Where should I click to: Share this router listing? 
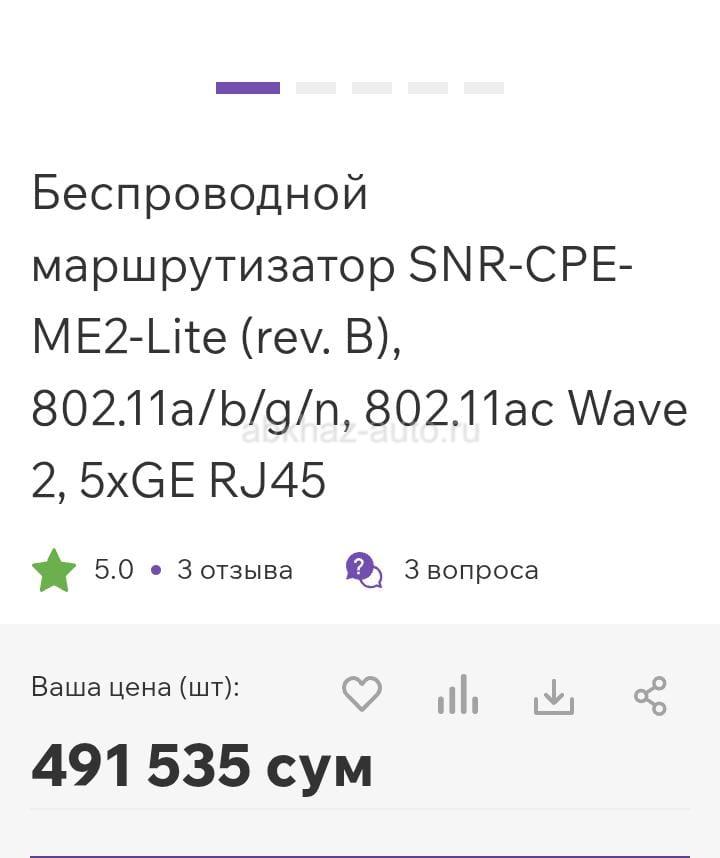[x=650, y=695]
